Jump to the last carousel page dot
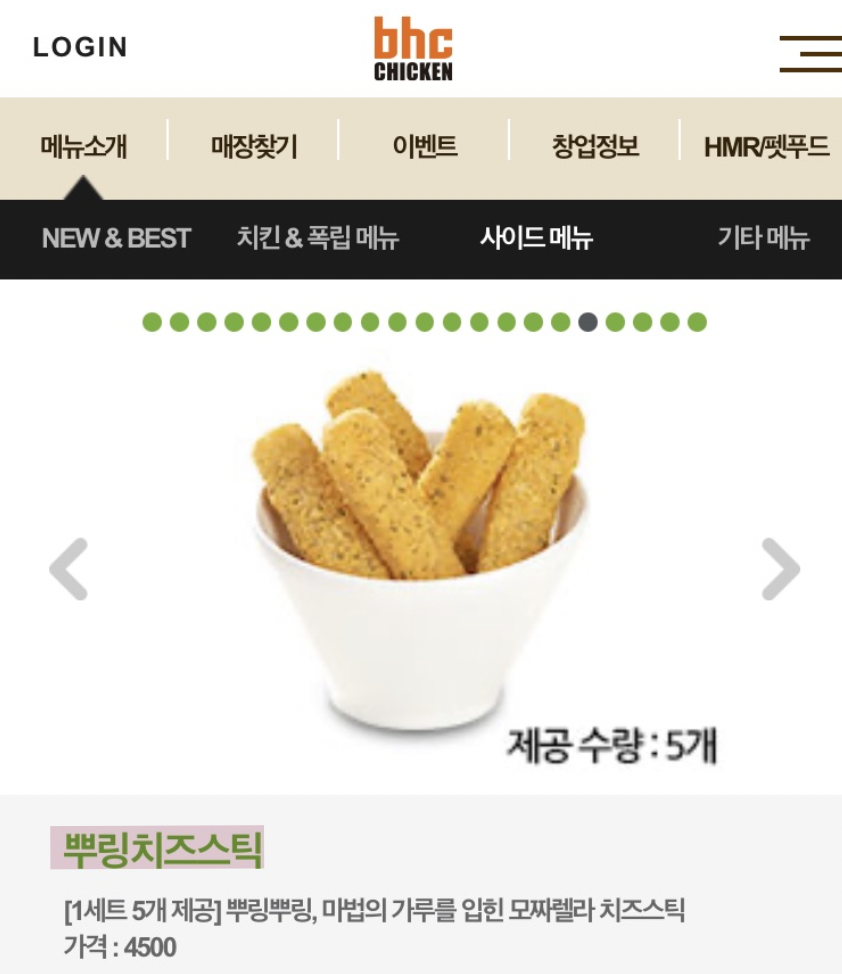This screenshot has height=974, width=842. [697, 322]
